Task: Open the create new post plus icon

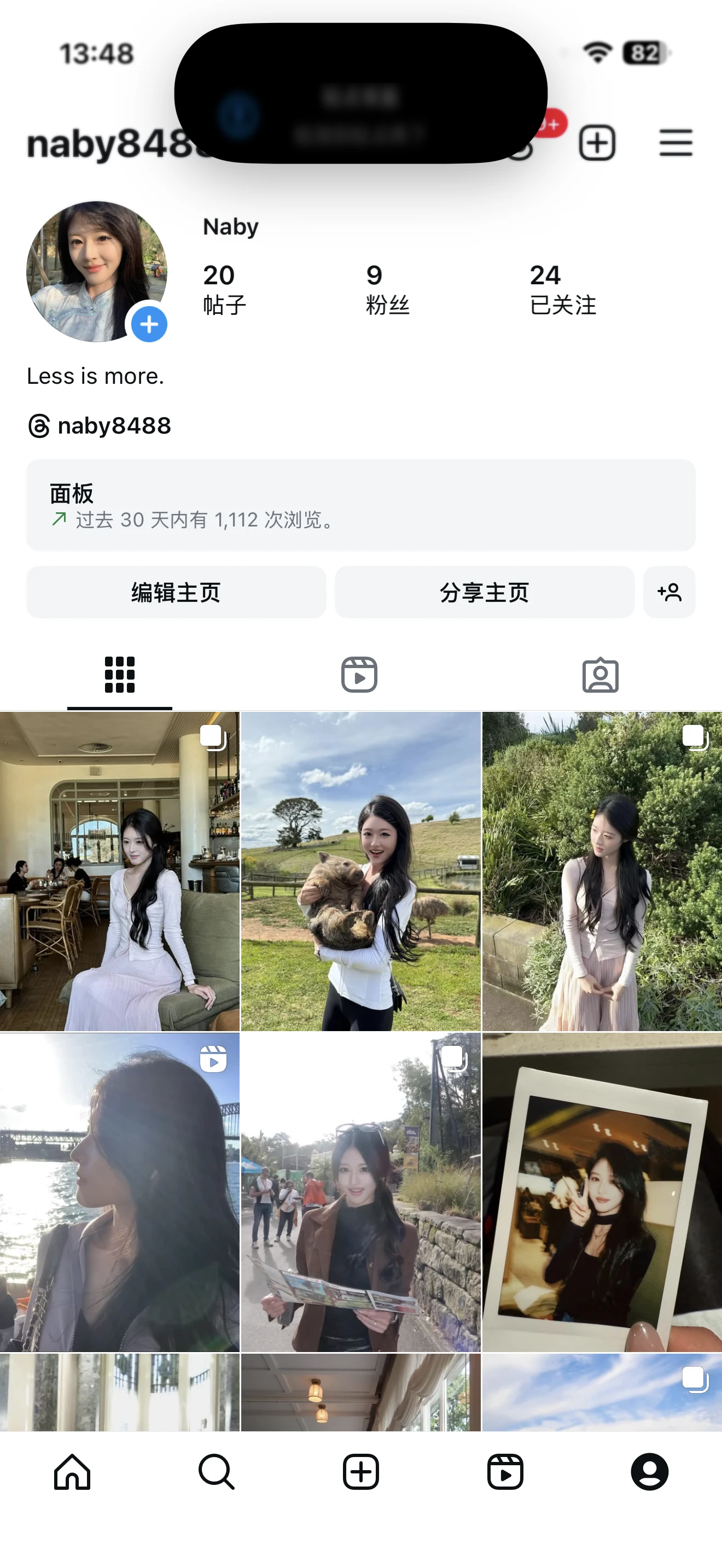Action: (597, 143)
